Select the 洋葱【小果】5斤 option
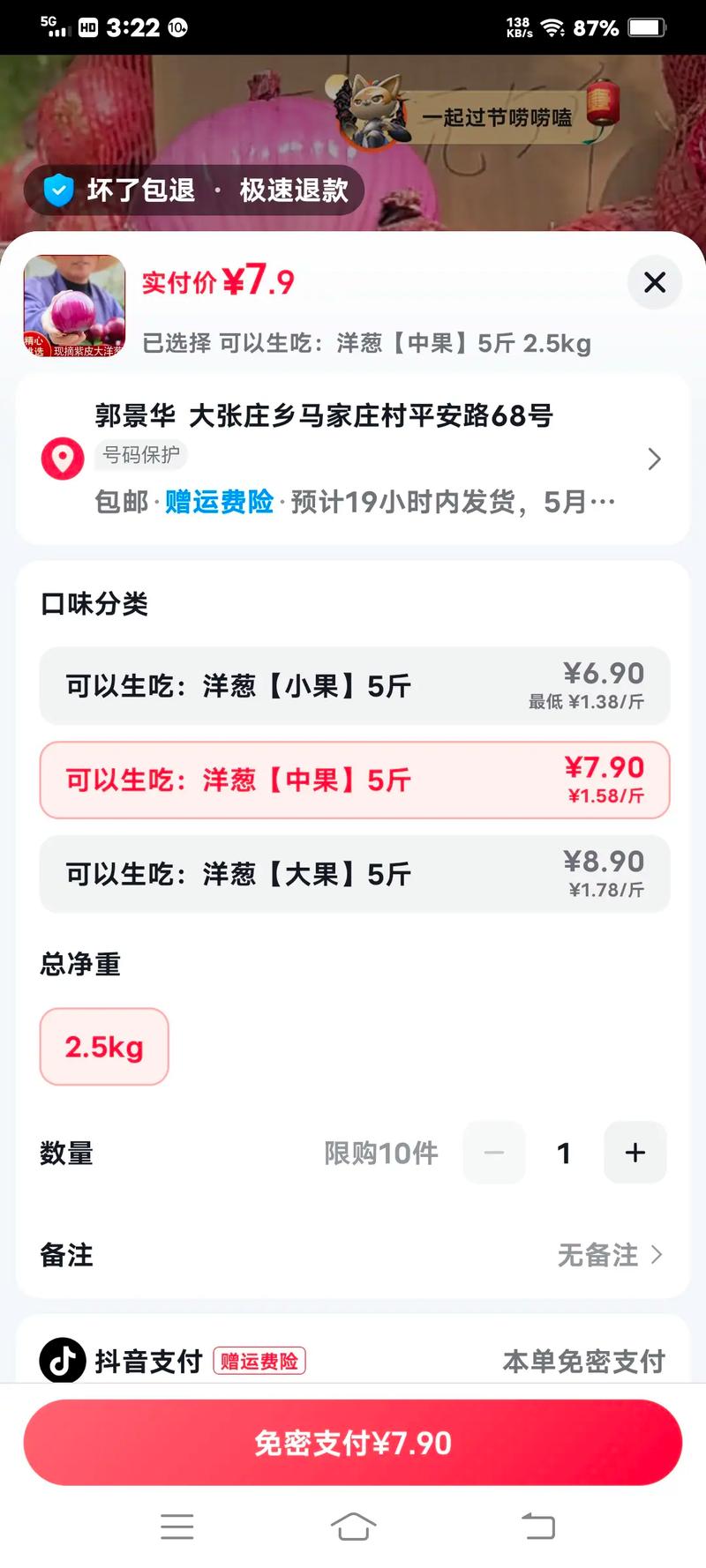The height and width of the screenshot is (1568, 706). 353,686
